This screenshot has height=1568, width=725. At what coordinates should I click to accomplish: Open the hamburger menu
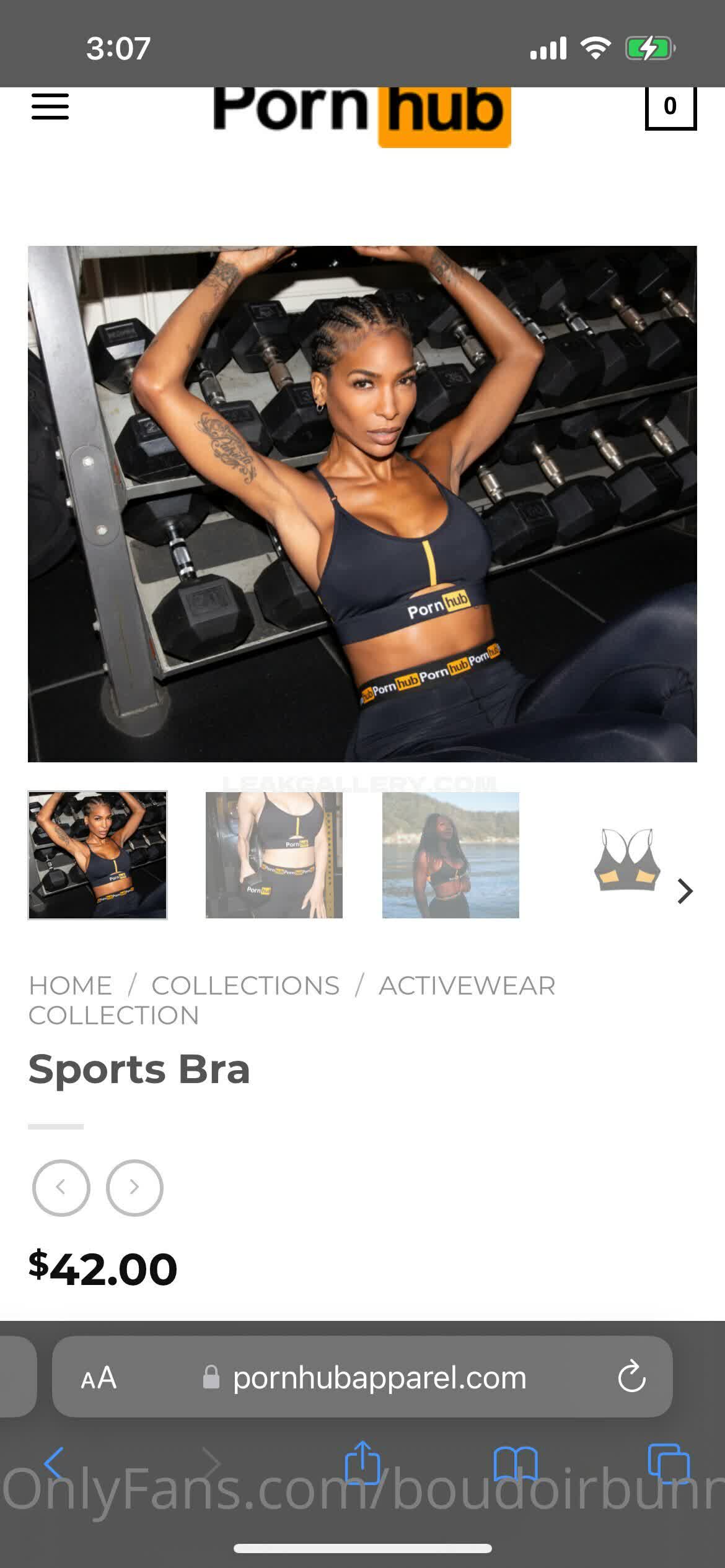[50, 107]
